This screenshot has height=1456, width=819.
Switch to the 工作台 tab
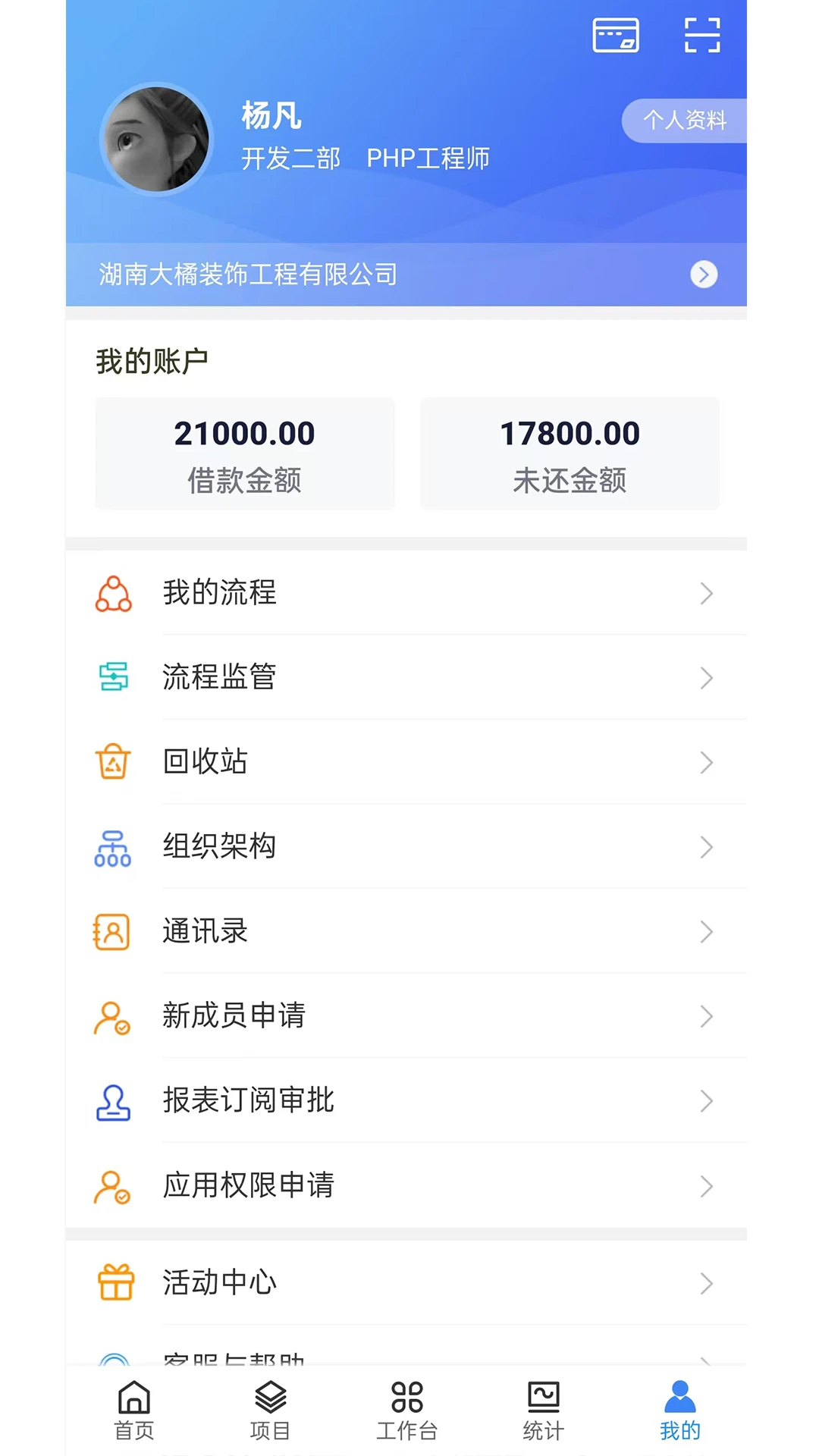point(408,1412)
